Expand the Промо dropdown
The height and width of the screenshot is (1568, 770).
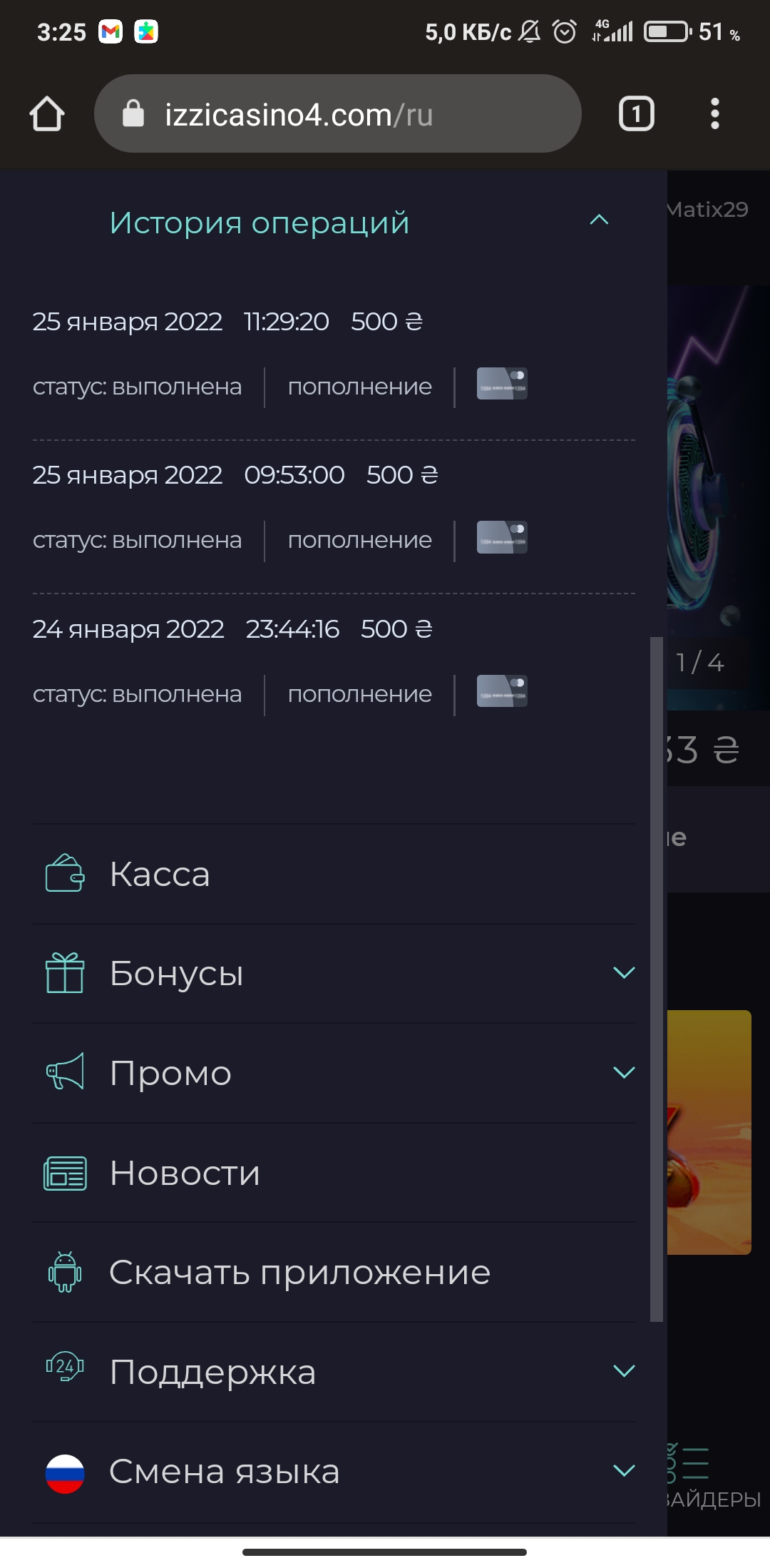[625, 1072]
